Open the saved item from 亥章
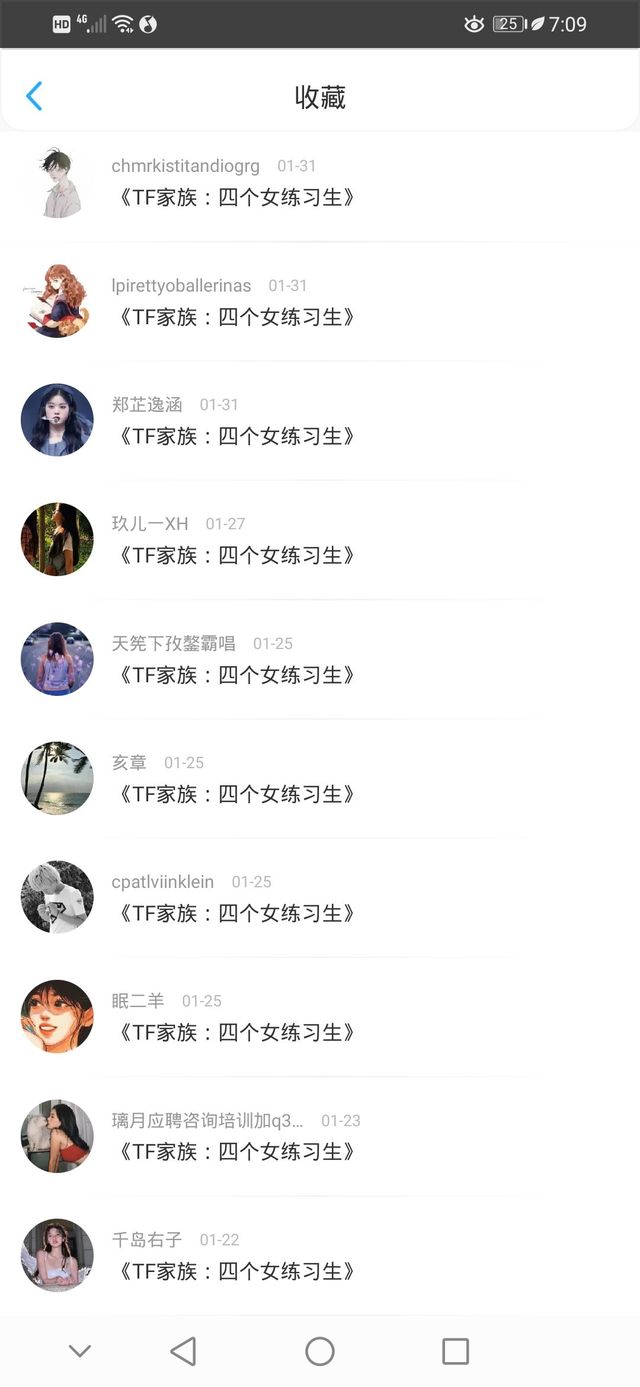This screenshot has height=1387, width=640. [x=320, y=778]
